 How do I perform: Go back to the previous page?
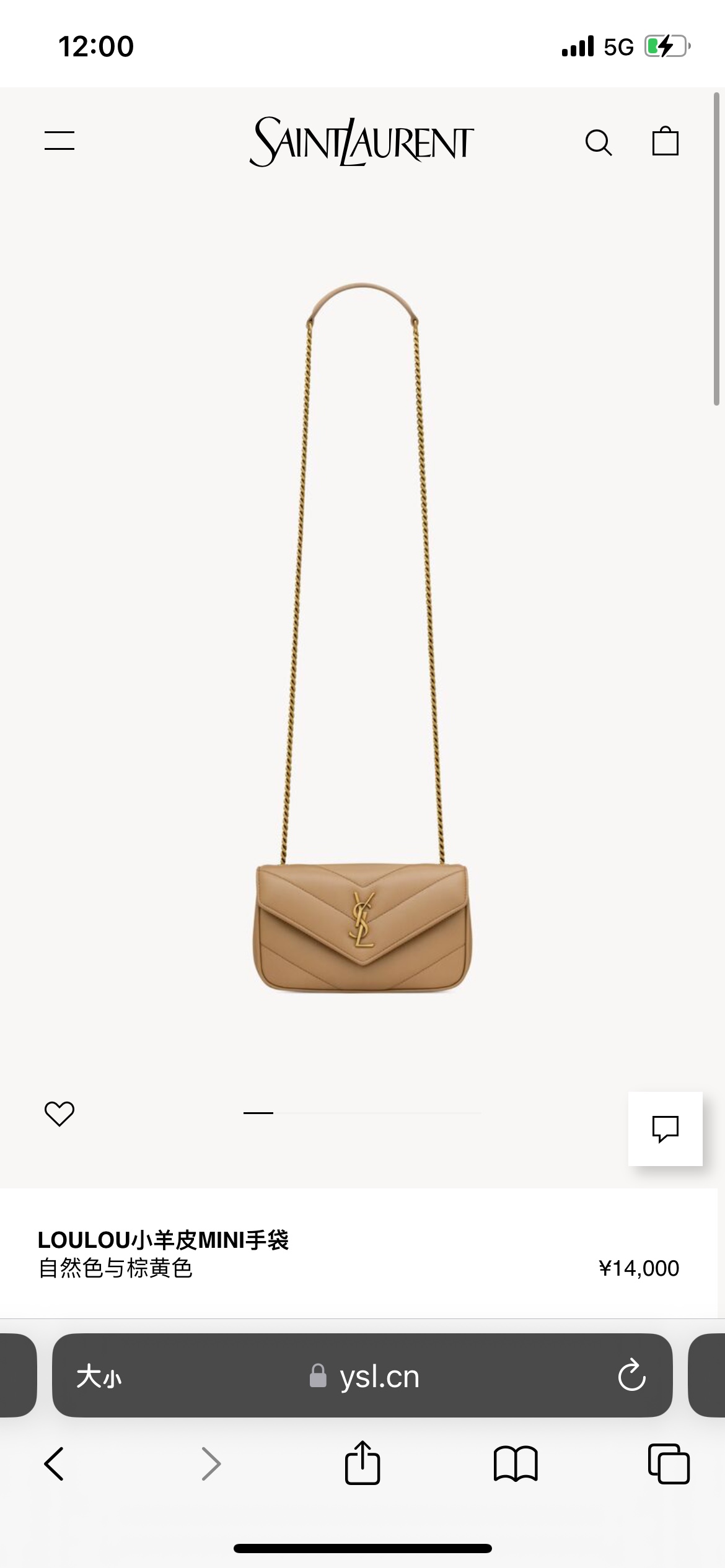55,1465
